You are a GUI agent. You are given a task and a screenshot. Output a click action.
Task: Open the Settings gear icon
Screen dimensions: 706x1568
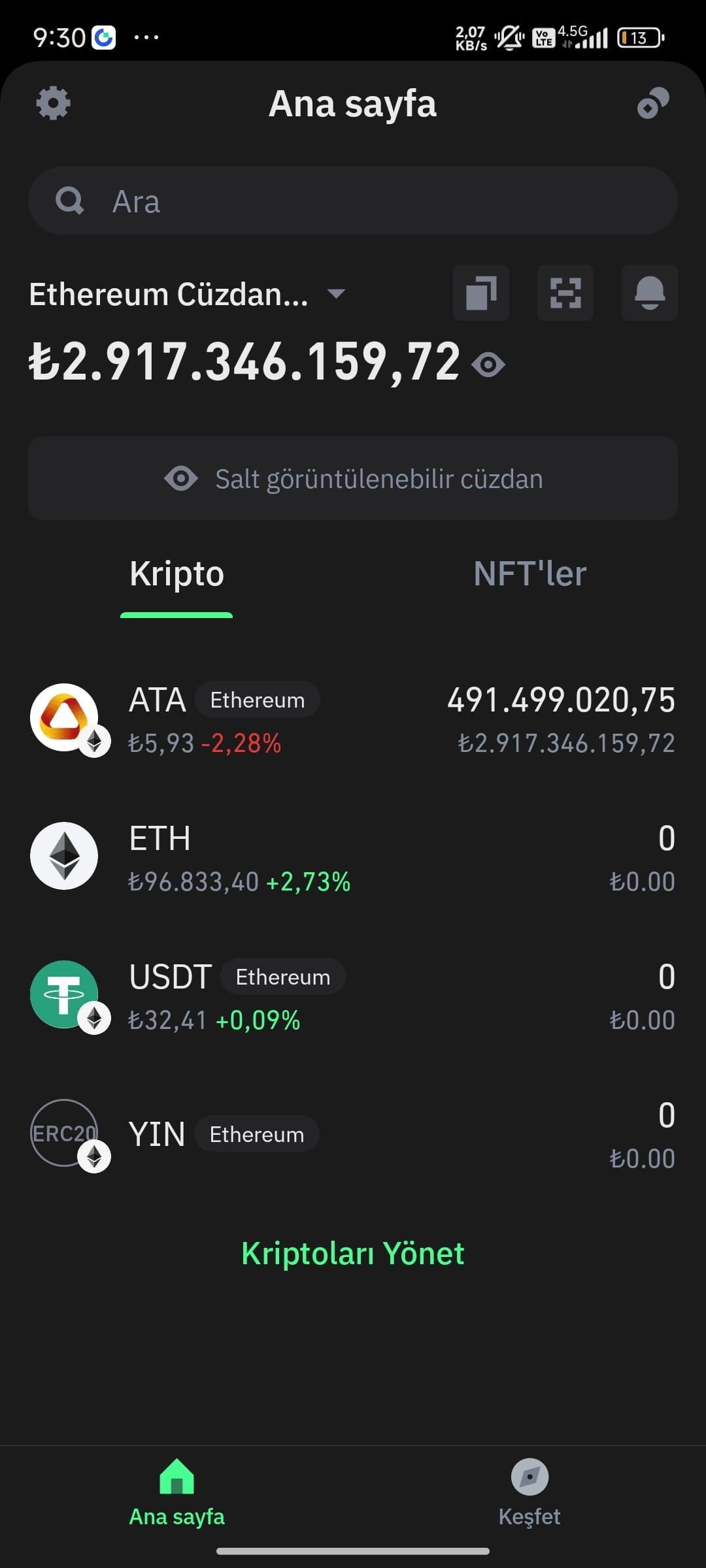53,103
